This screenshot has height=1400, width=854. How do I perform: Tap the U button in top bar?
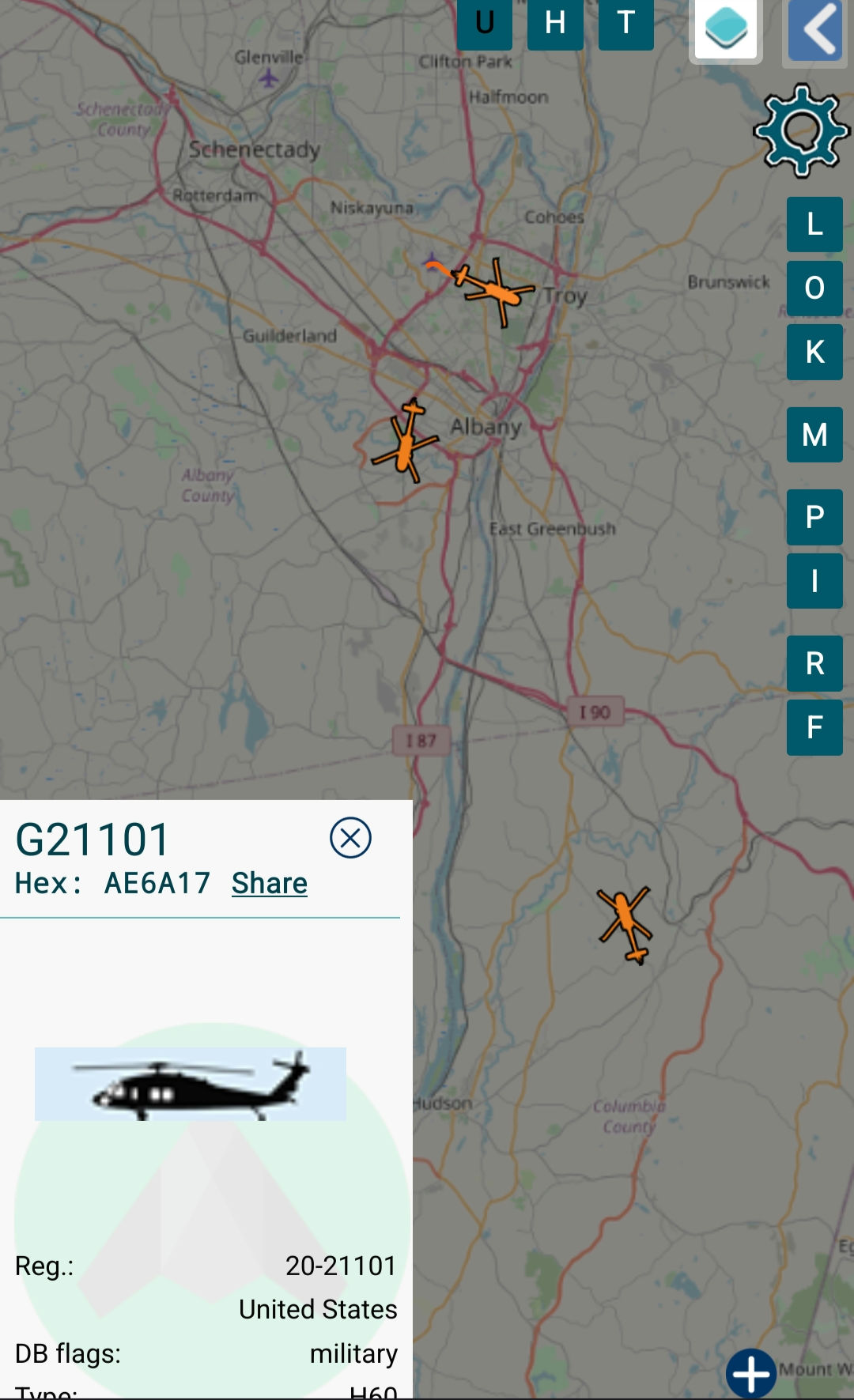tap(485, 24)
